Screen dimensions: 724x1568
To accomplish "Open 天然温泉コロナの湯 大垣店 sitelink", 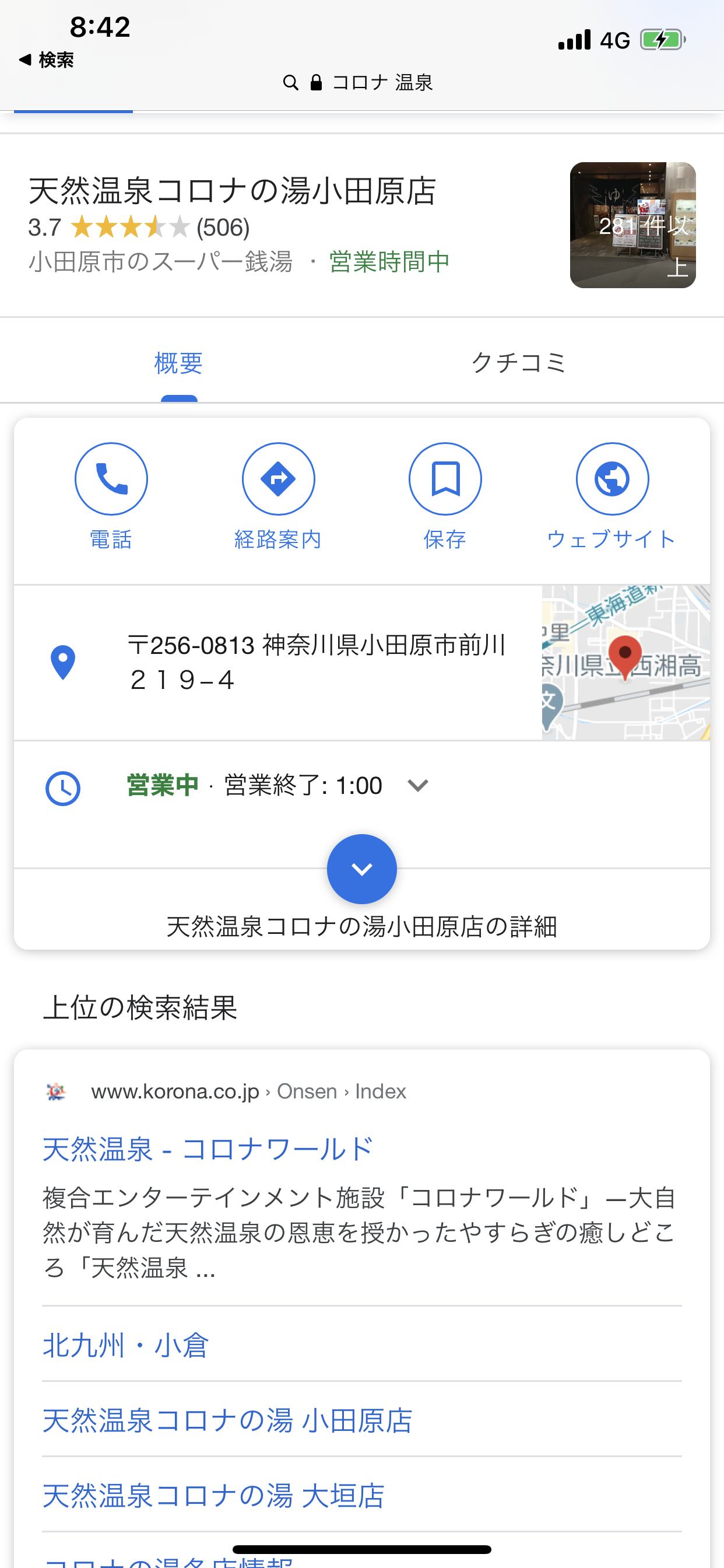I will click(x=213, y=1496).
